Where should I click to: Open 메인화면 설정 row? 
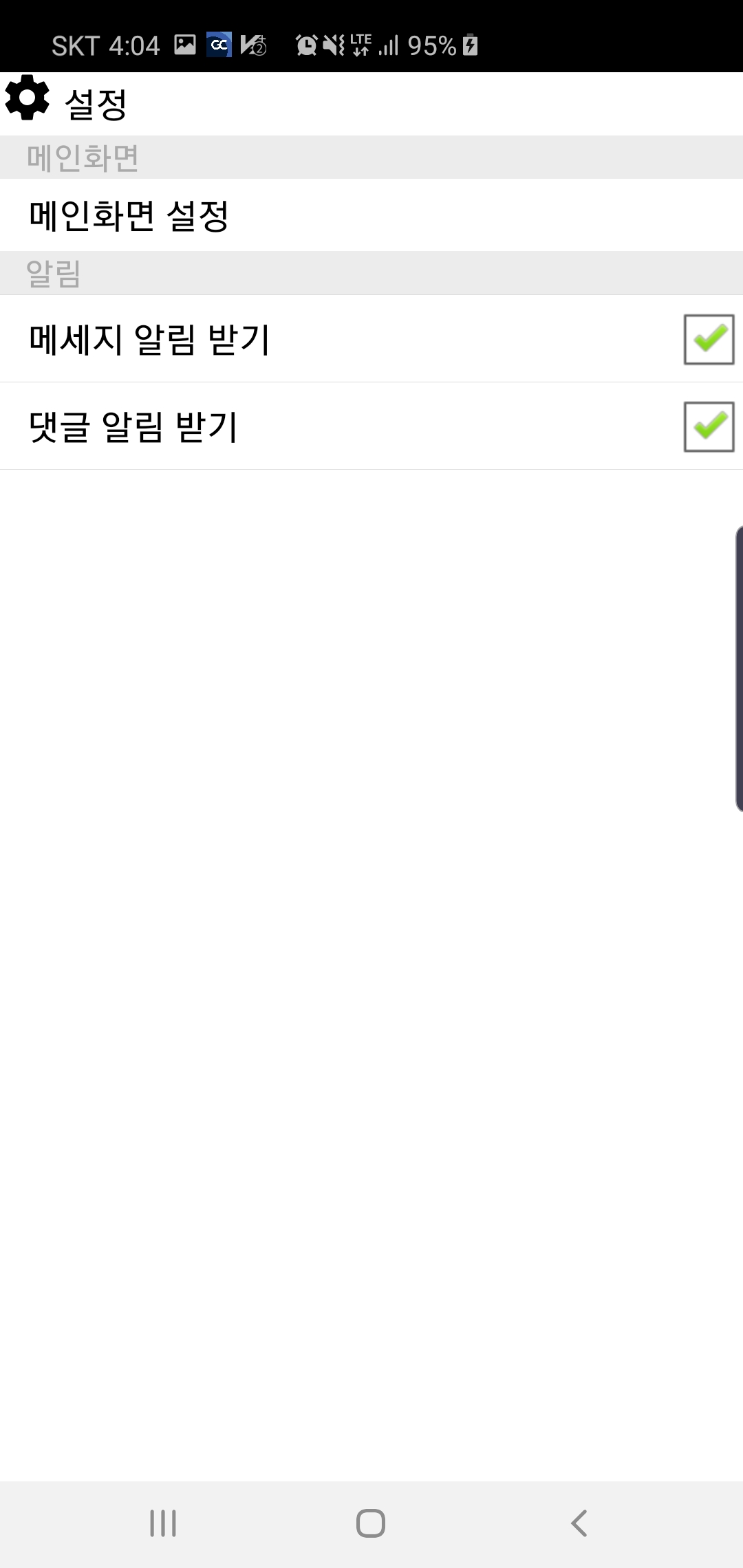371,215
